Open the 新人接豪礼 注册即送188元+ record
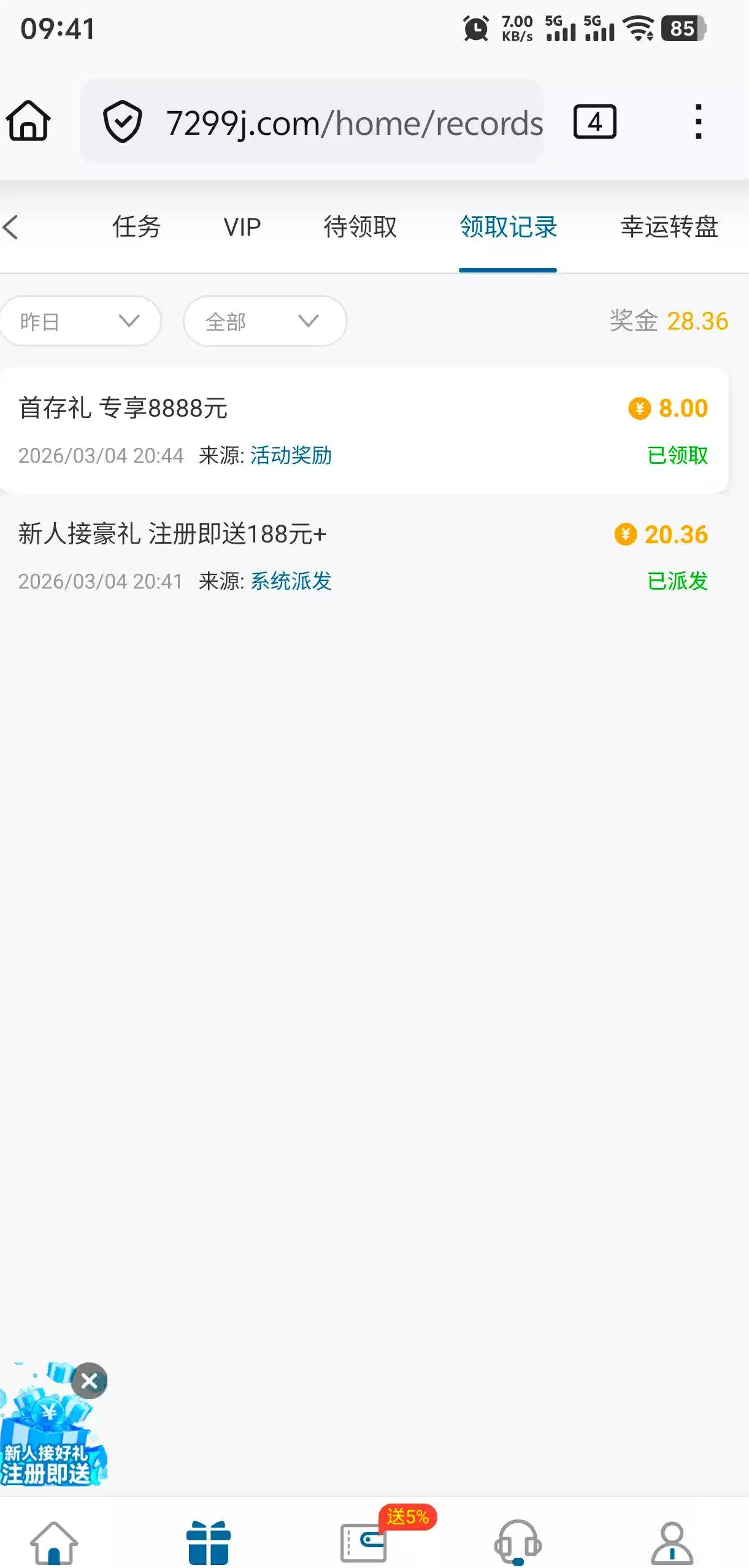Screen dimensions: 749x1568 pyautogui.click(x=363, y=556)
